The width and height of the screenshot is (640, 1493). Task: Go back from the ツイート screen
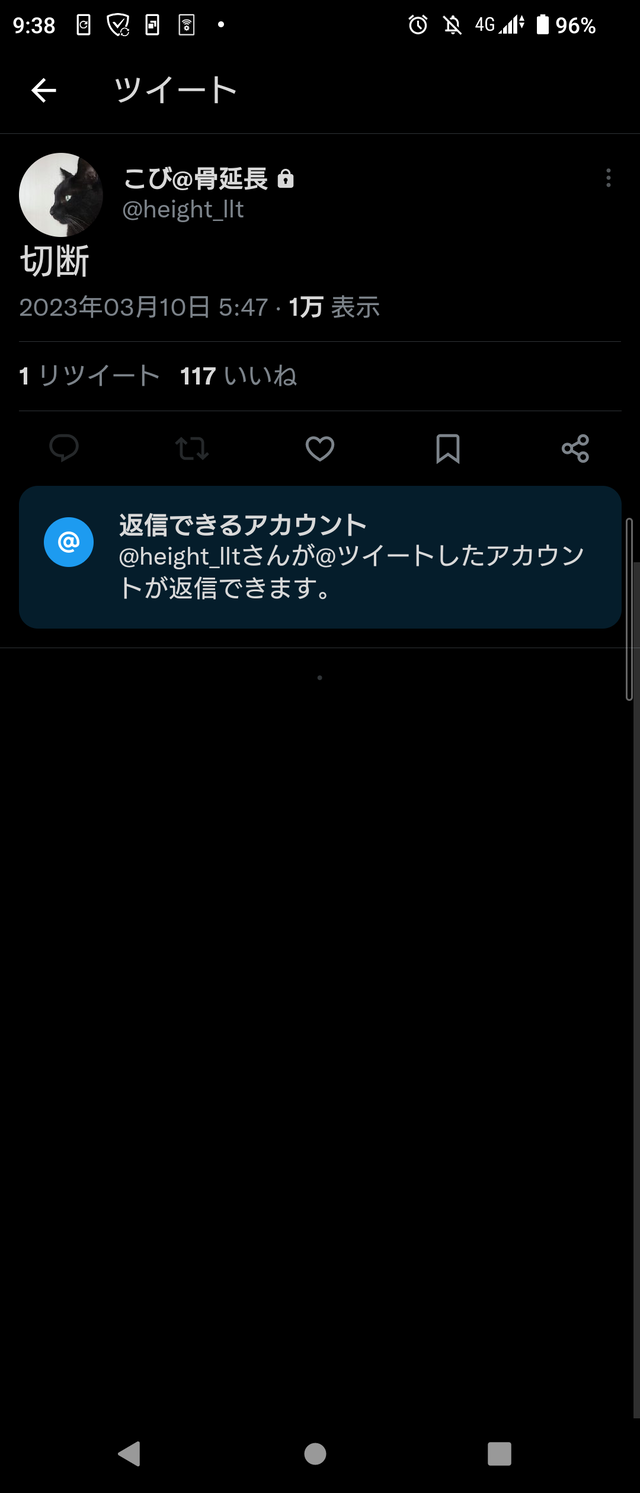tap(44, 90)
